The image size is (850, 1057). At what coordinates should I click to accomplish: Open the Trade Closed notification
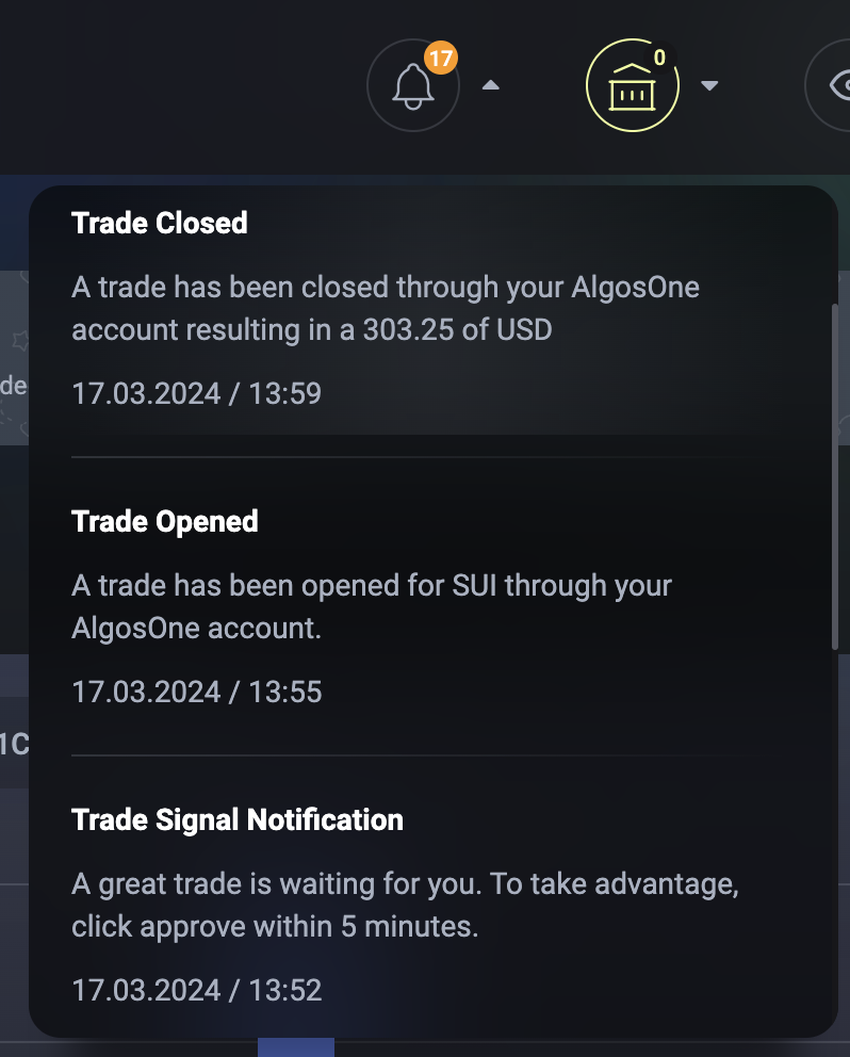click(x=430, y=308)
